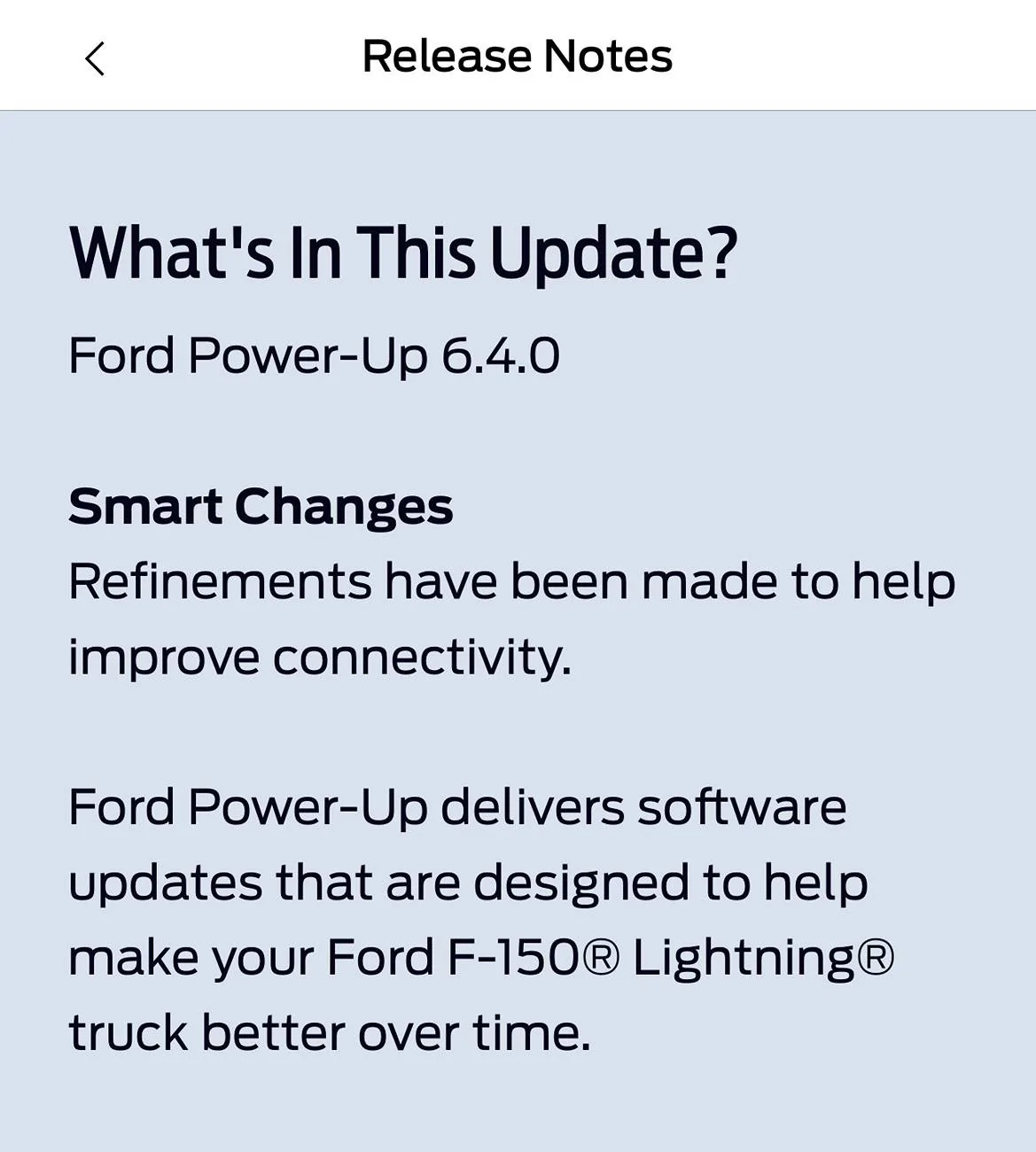The image size is (1036, 1152).
Task: Go back from Release Notes
Action: pos(95,58)
